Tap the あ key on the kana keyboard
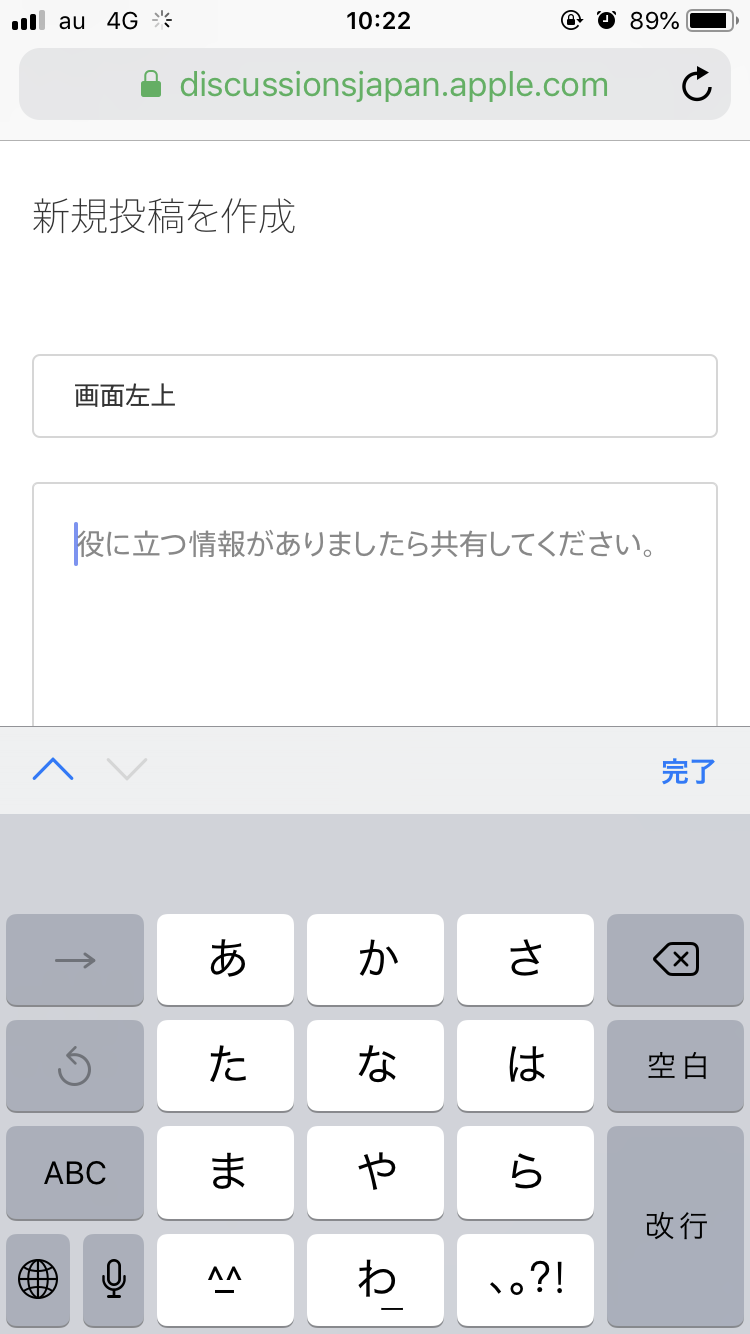The height and width of the screenshot is (1334, 750). coord(225,959)
